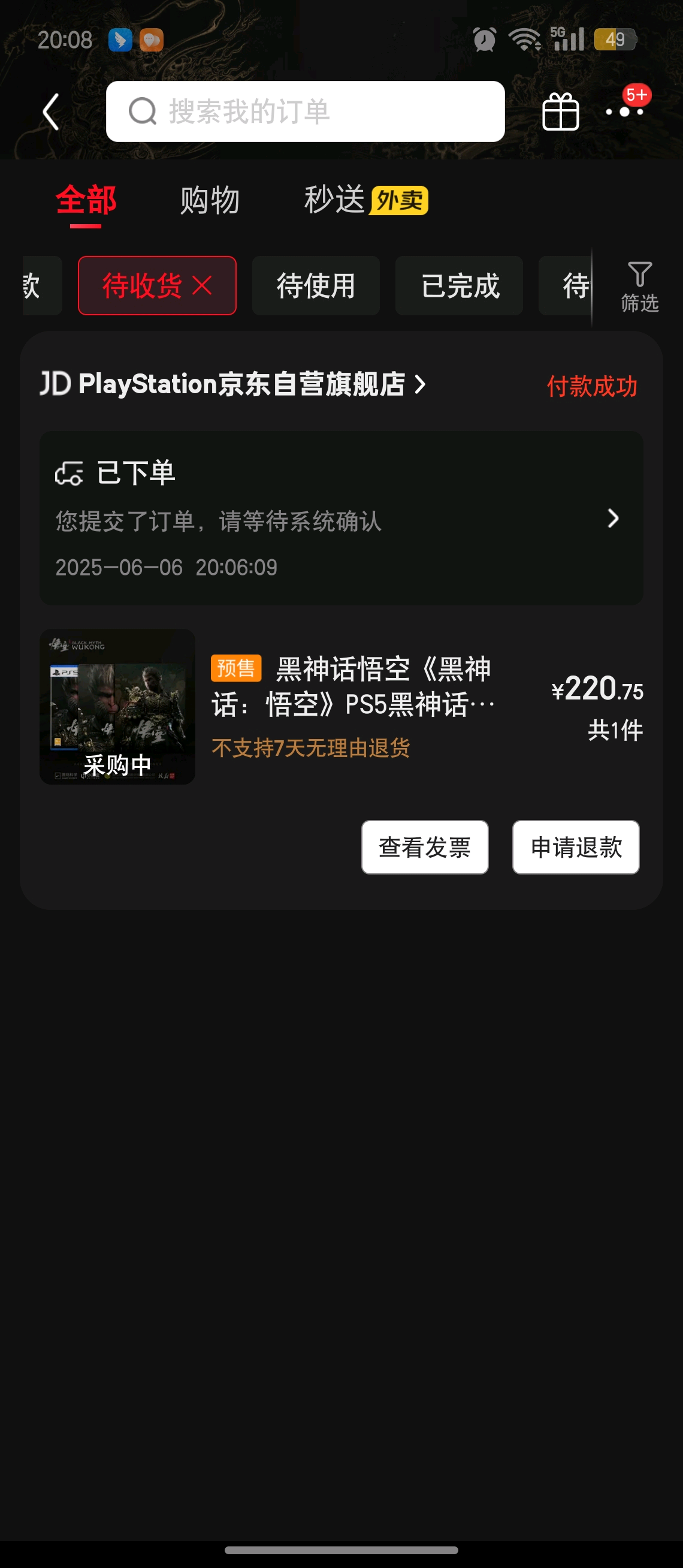
Task: Switch to the 购物 tab
Action: click(210, 200)
